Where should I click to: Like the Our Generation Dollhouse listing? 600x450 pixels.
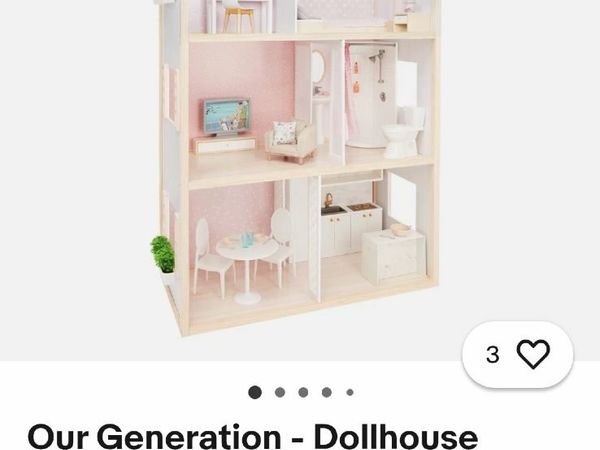click(x=532, y=354)
